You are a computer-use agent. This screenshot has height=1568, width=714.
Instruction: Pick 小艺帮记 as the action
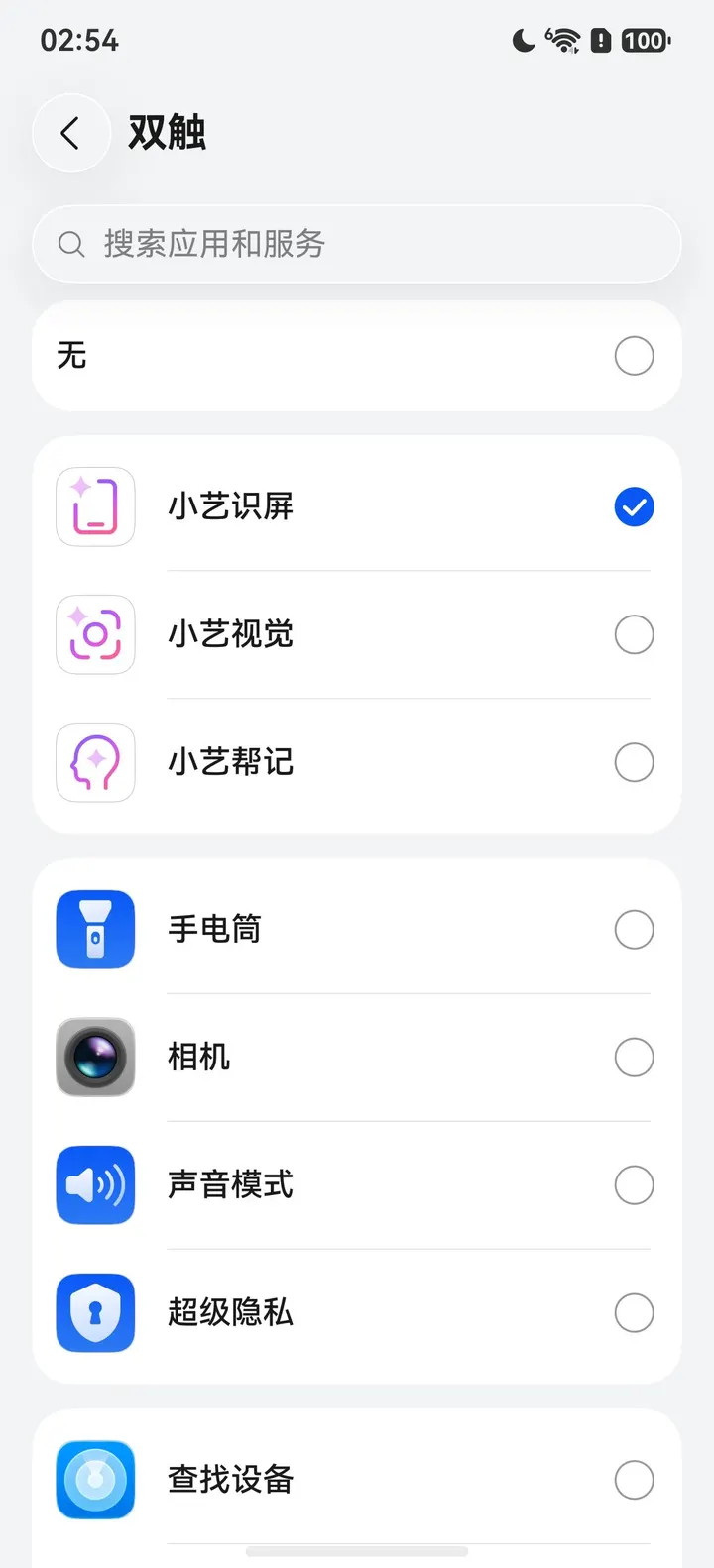point(357,762)
